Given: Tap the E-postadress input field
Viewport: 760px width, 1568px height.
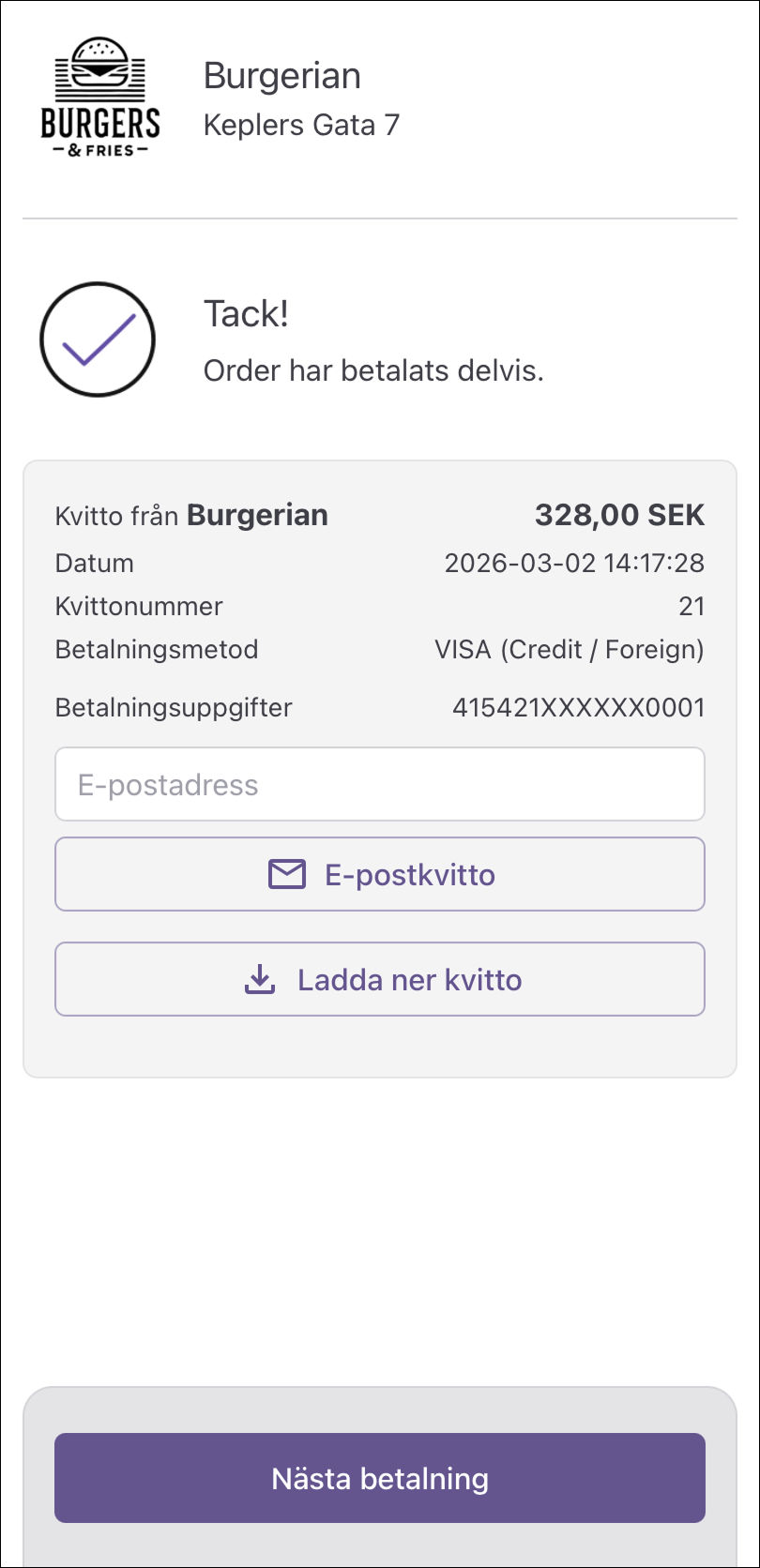Looking at the screenshot, I should point(379,784).
